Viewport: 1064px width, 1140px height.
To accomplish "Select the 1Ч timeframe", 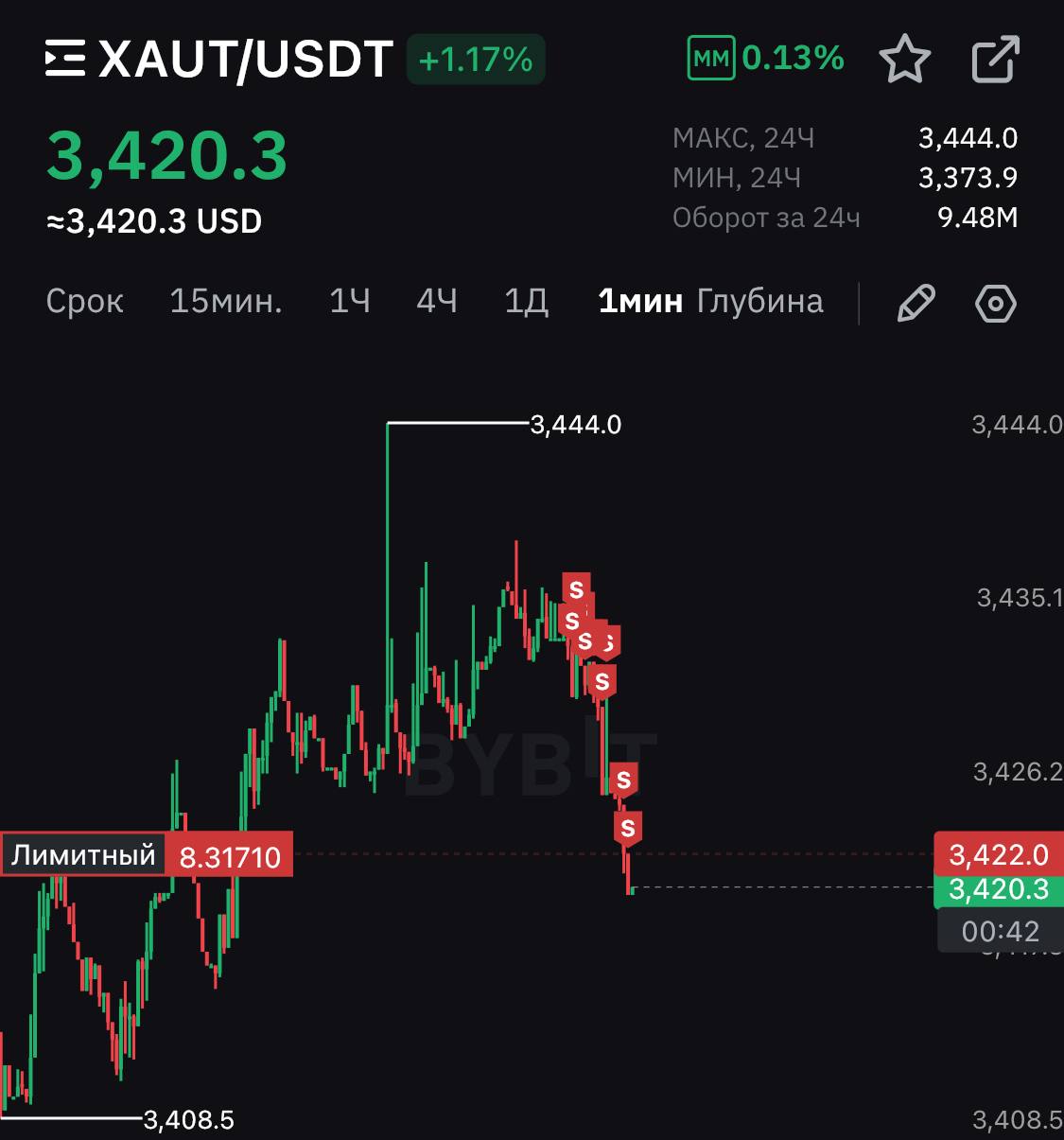I will 349,302.
